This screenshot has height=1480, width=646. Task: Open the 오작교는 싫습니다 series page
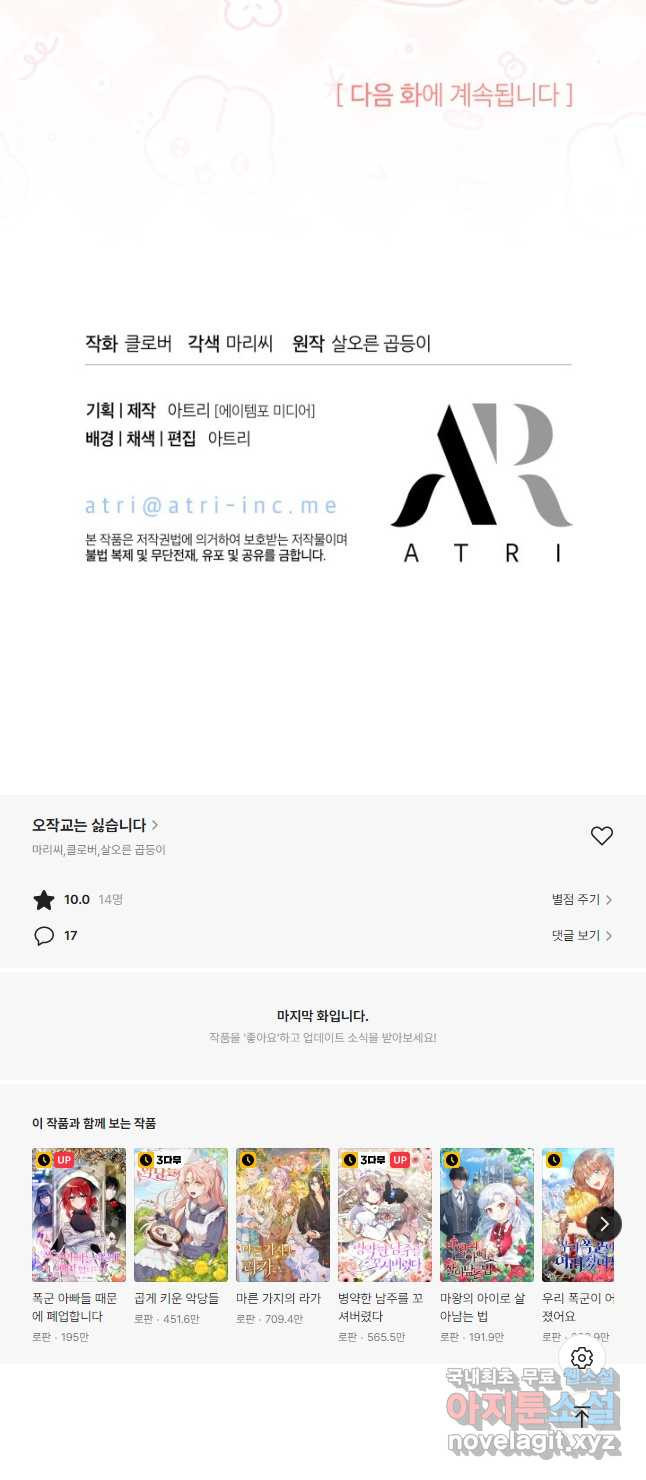point(95,825)
